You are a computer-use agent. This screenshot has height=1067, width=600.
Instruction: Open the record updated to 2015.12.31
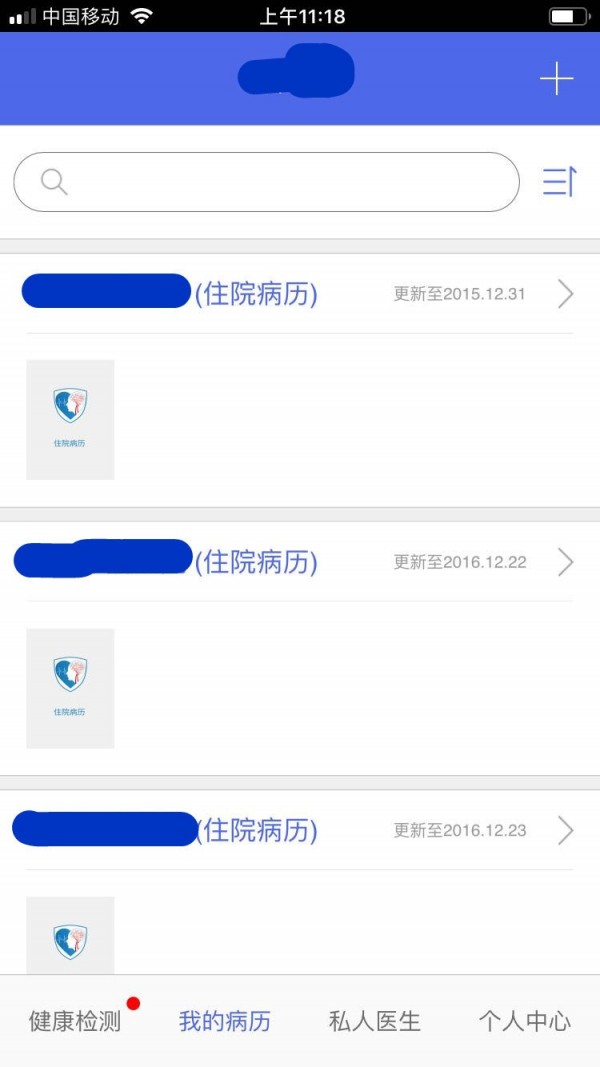point(565,294)
